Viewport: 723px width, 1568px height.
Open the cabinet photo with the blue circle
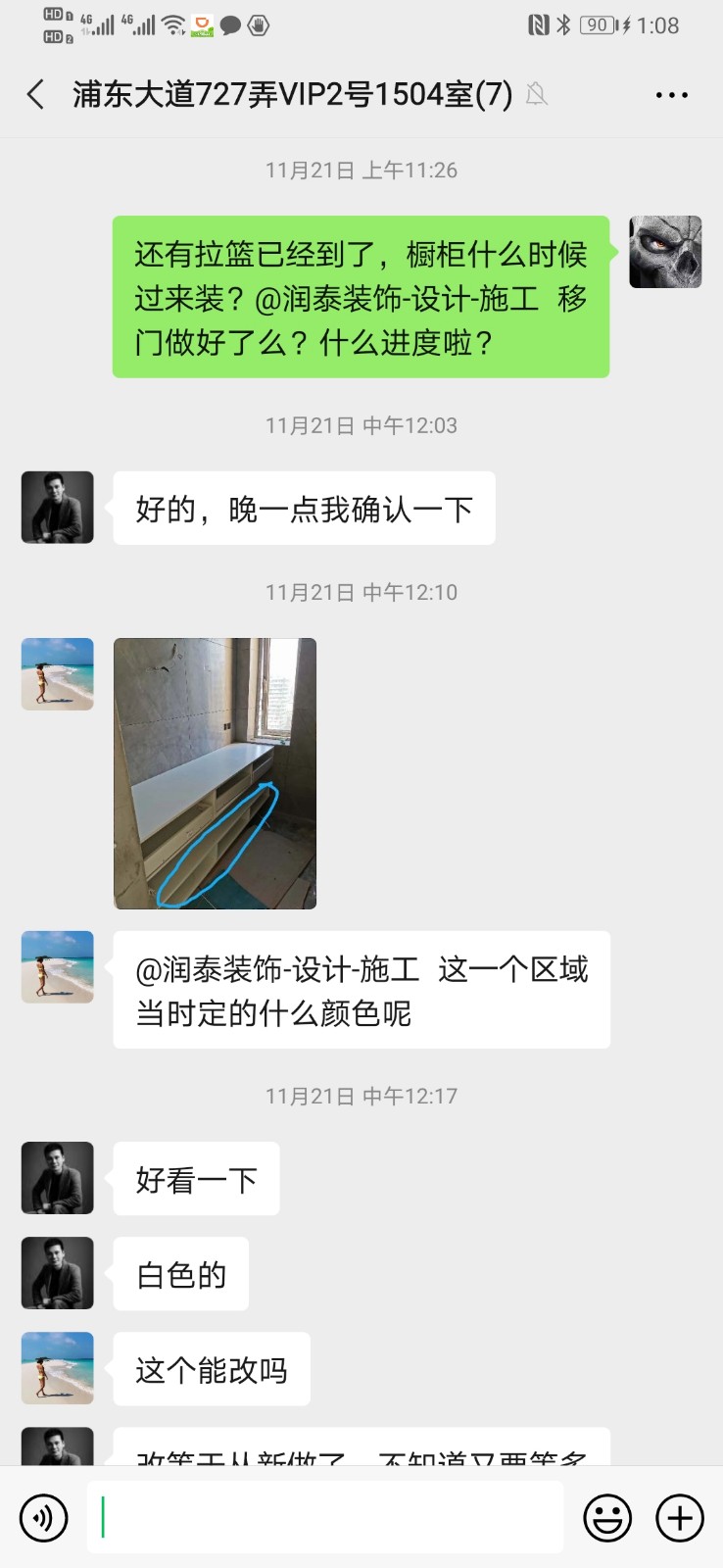215,773
